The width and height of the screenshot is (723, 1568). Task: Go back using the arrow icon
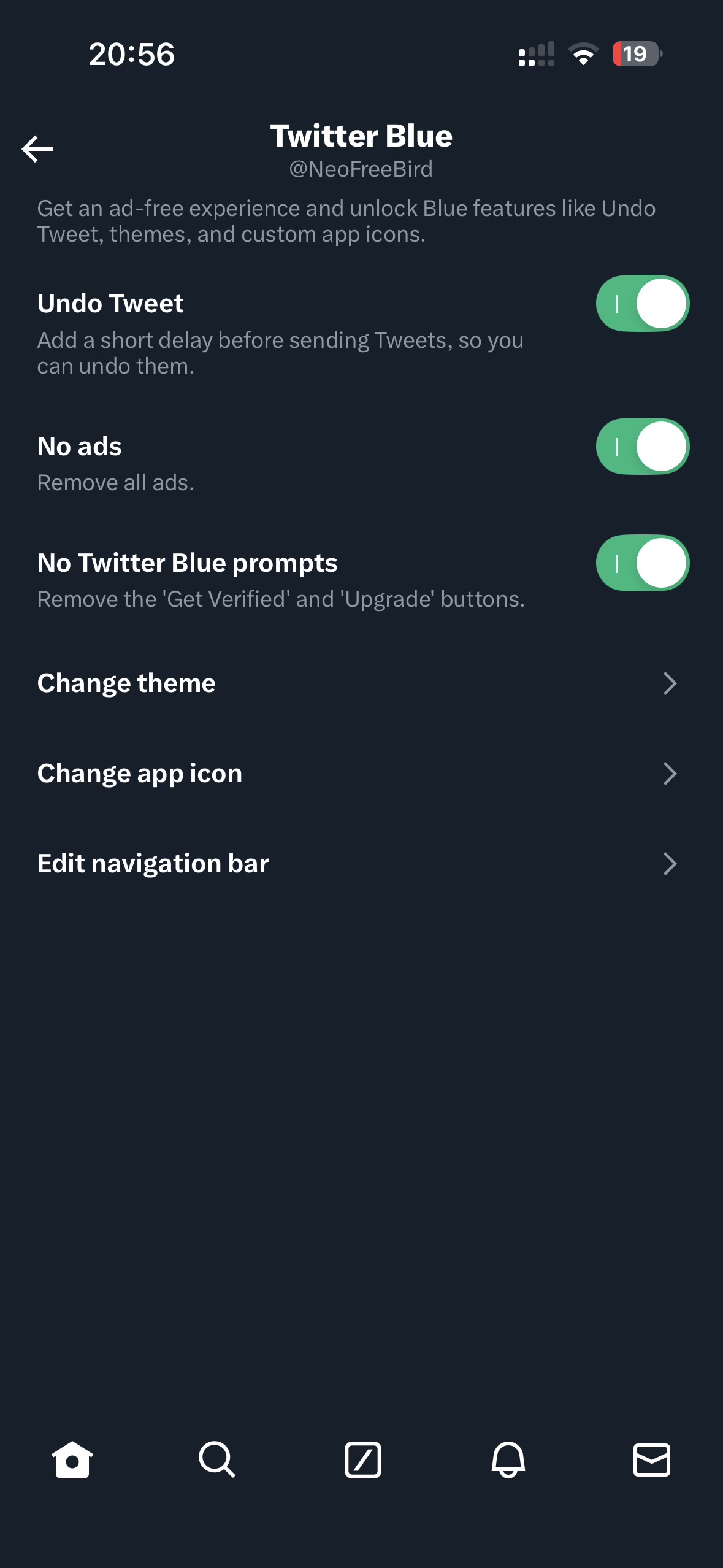pos(37,149)
